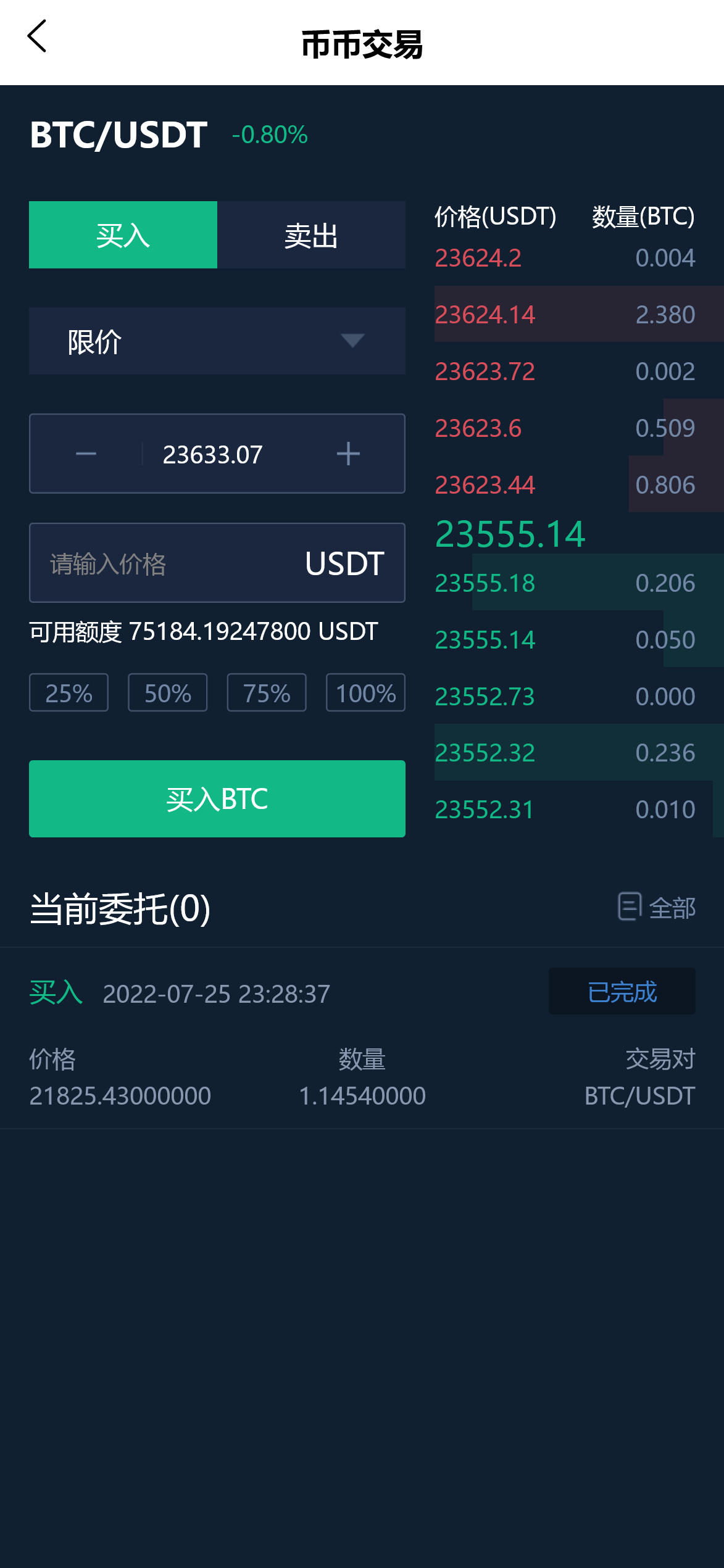724x1568 pixels.
Task: Pick the buy order price 23555.18
Action: coord(485,583)
